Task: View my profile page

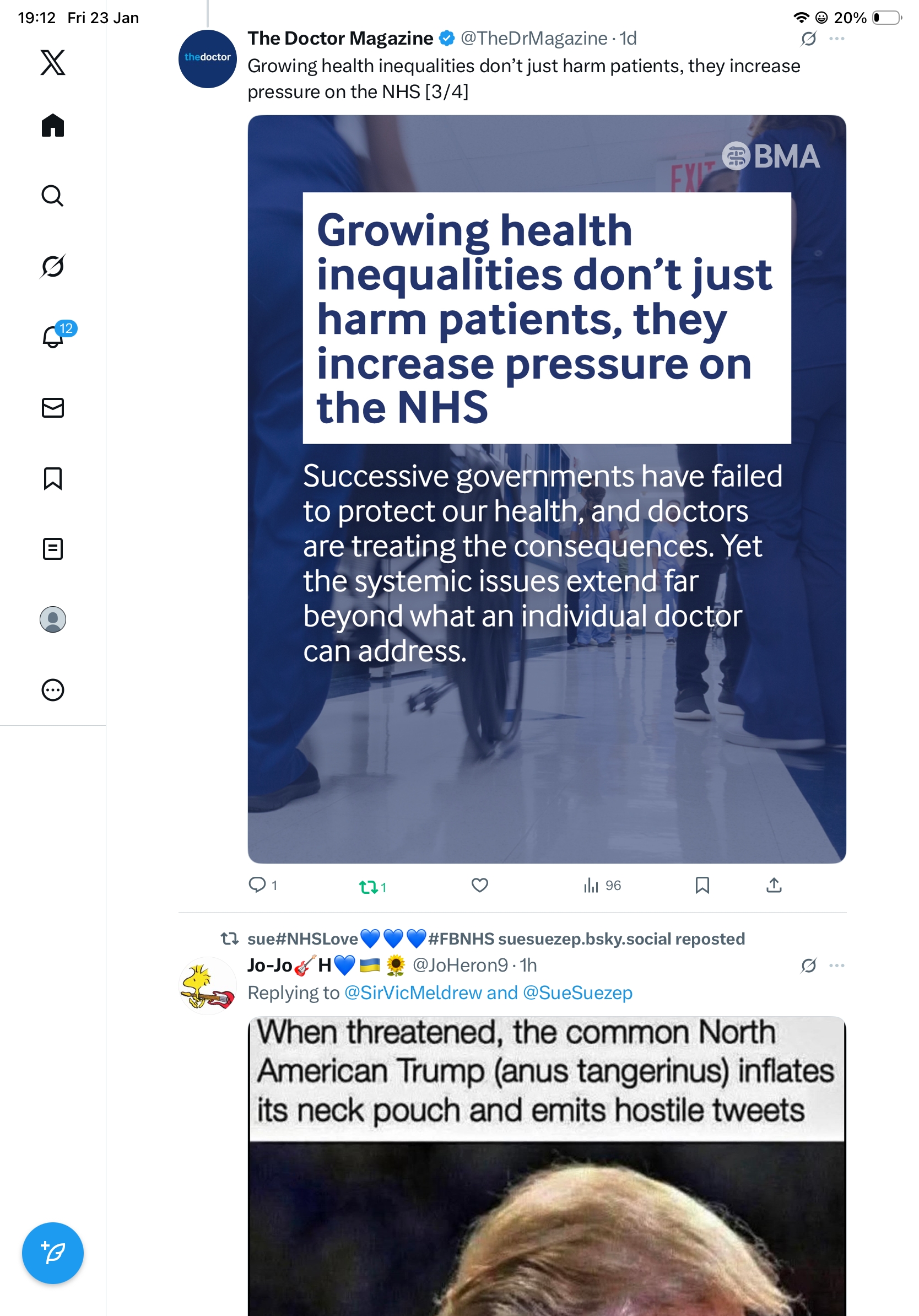Action: tap(53, 619)
